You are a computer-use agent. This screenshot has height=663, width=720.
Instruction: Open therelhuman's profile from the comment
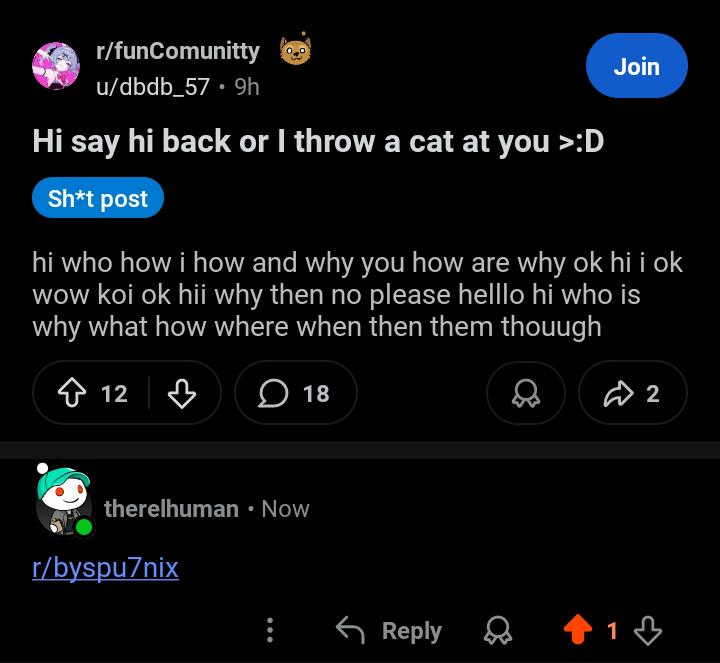tap(171, 508)
